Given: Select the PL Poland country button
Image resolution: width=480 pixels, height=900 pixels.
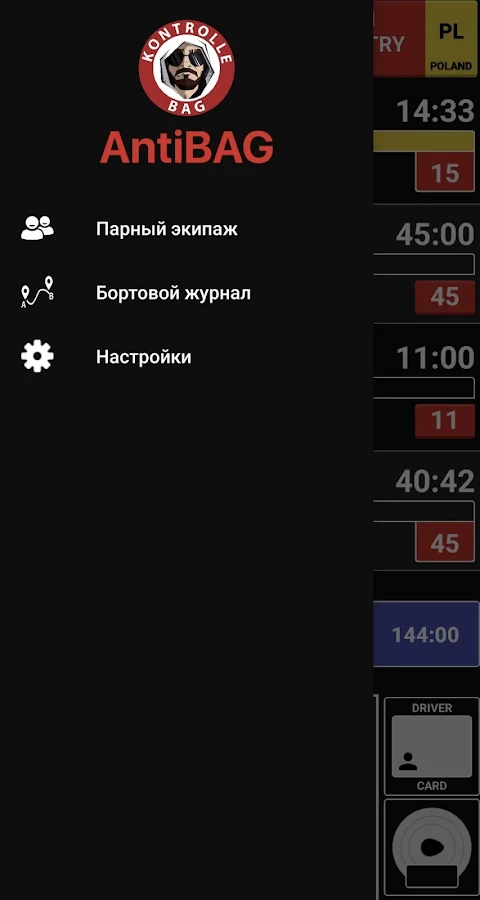Looking at the screenshot, I should (x=451, y=39).
